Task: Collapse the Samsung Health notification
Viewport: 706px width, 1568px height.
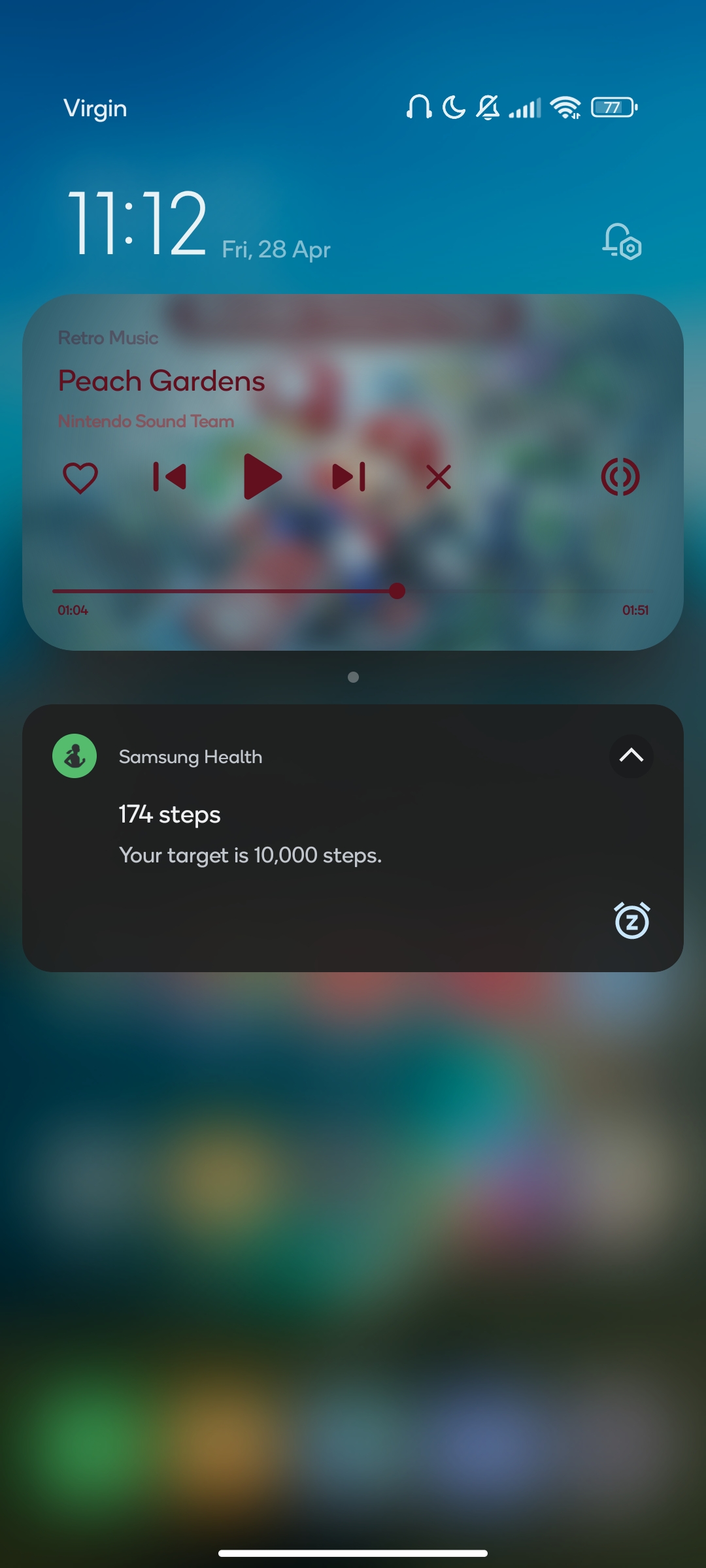Action: pos(631,756)
